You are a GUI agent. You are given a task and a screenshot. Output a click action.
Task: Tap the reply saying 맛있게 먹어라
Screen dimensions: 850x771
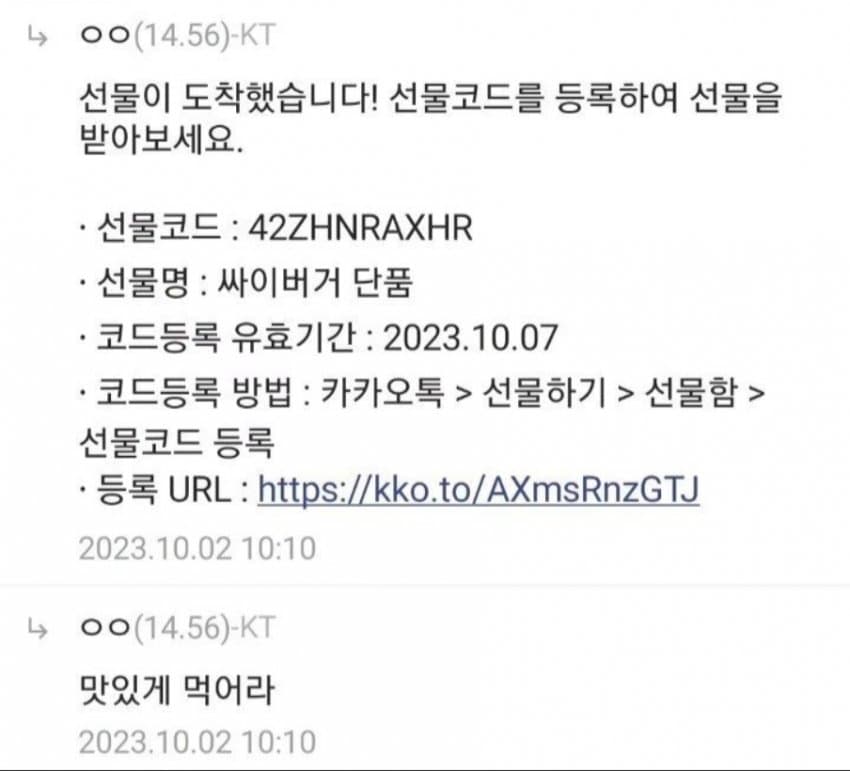point(175,690)
